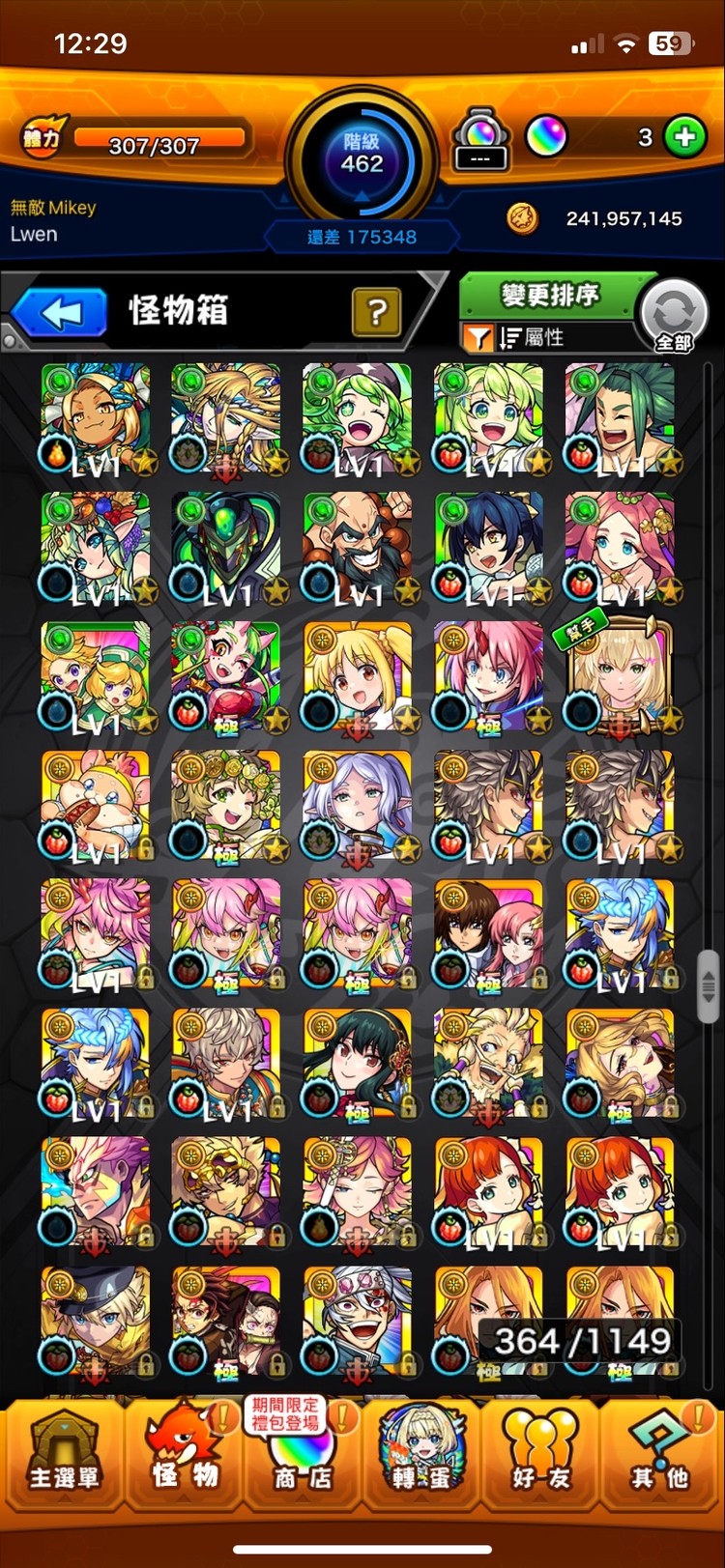Open the question mark help button

coord(376,313)
